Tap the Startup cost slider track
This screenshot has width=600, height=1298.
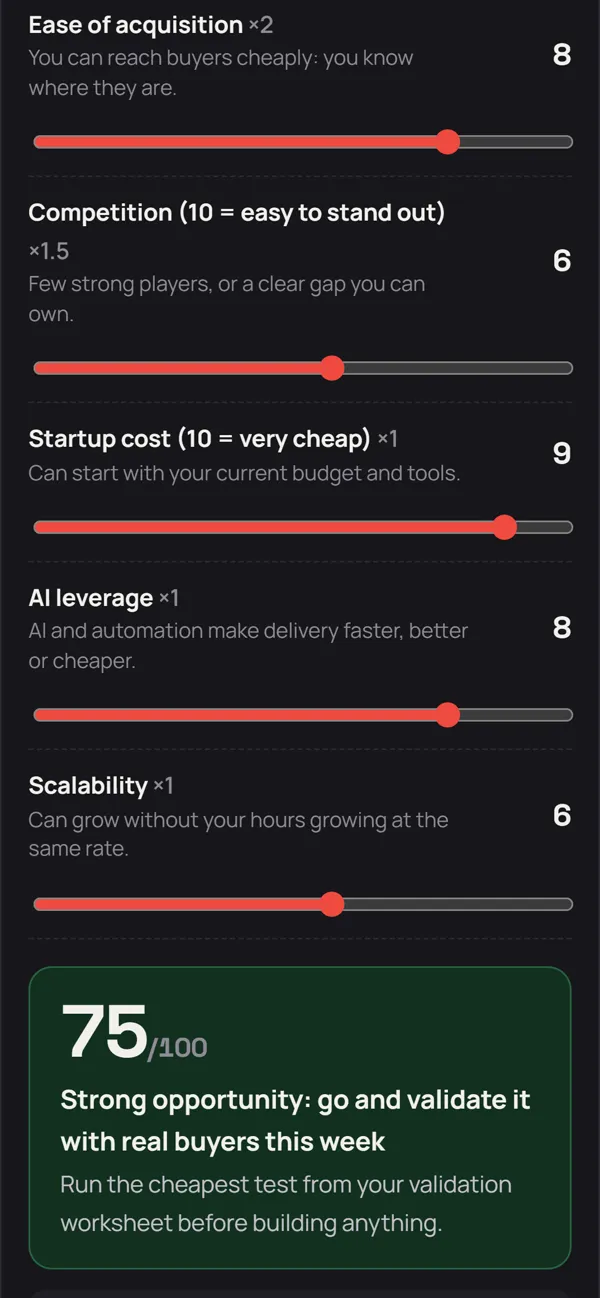click(x=303, y=527)
